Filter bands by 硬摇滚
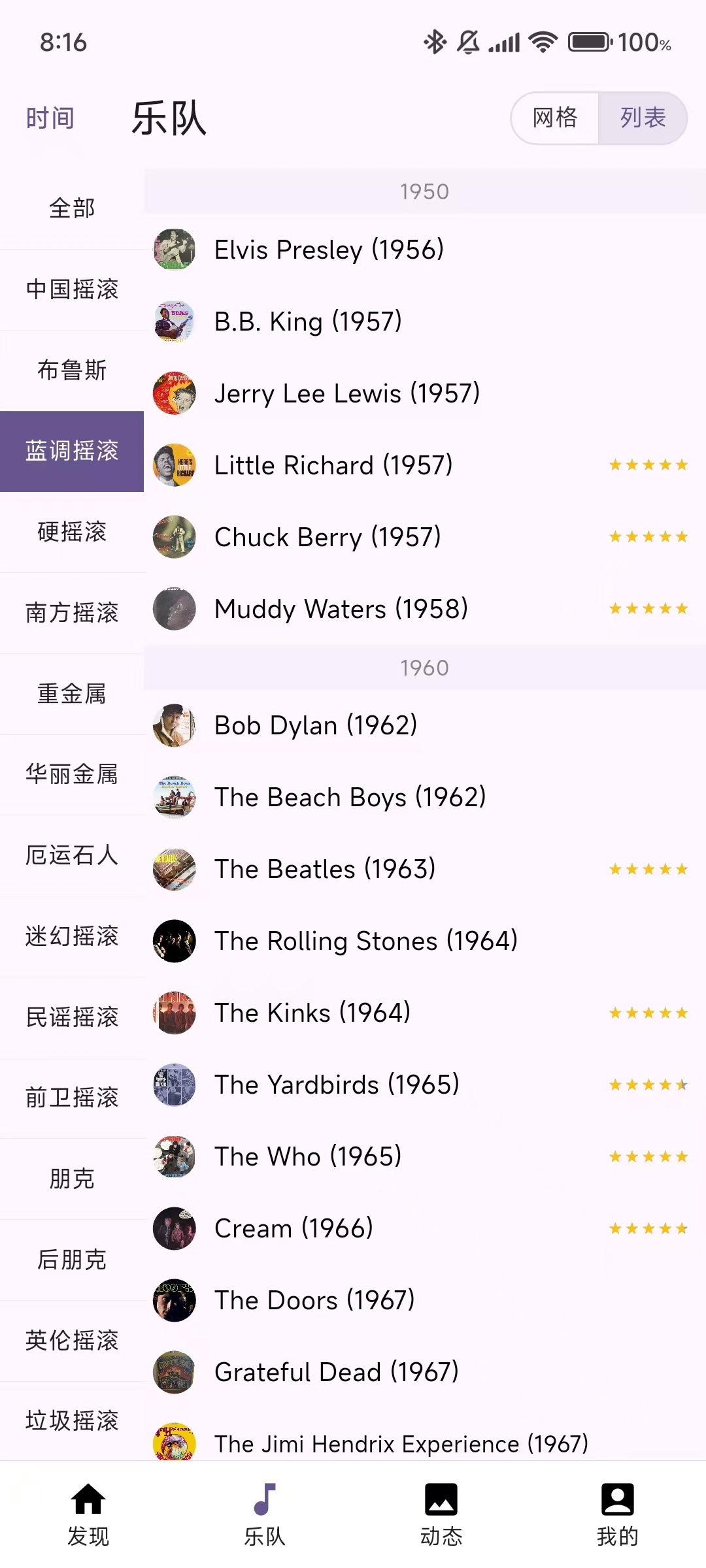The width and height of the screenshot is (706, 1568). pos(72,532)
